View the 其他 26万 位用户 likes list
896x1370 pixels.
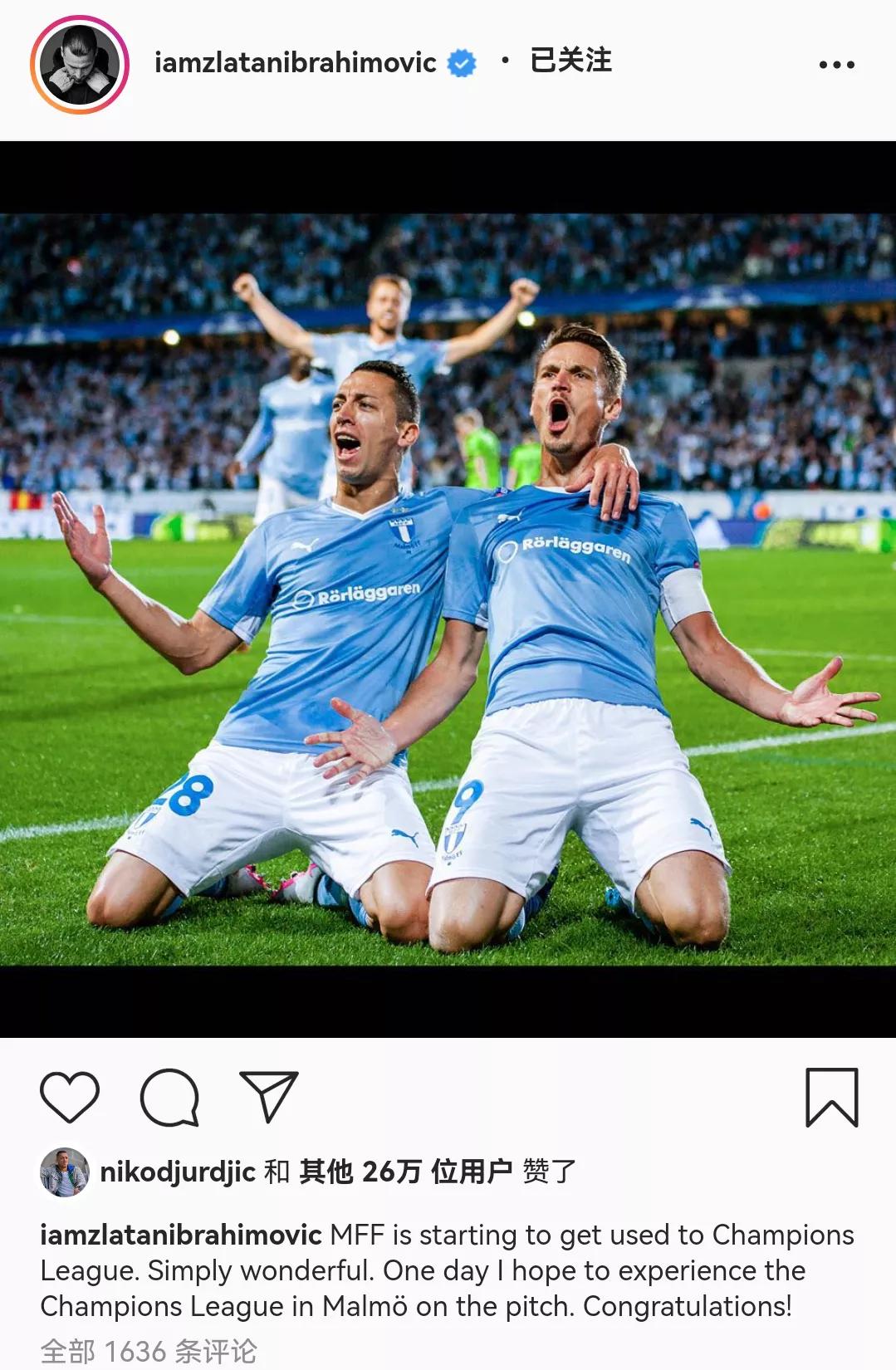point(405,1172)
